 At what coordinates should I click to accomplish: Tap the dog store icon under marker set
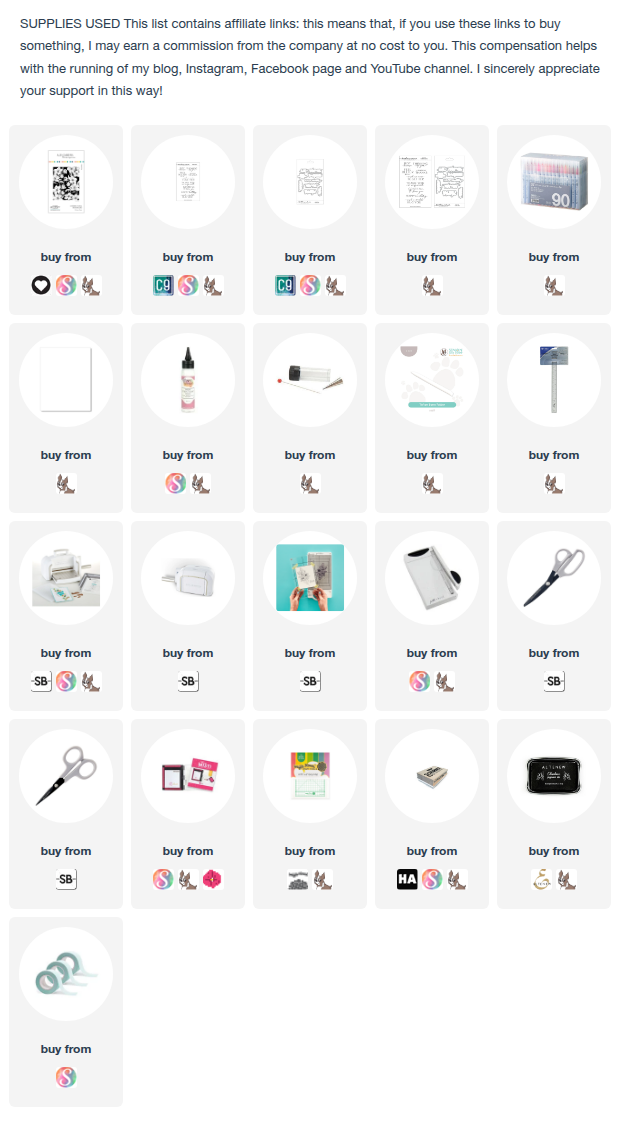point(554,286)
